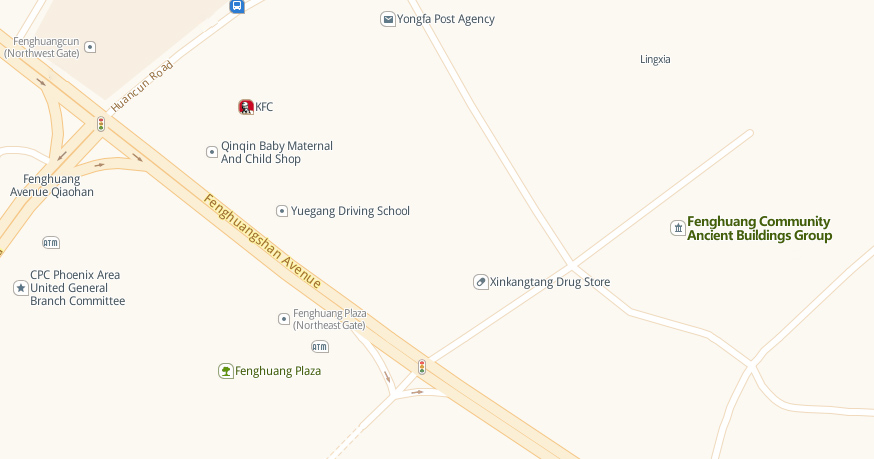Tap the ATM marker above CPC Phoenix Area
The width and height of the screenshot is (874, 459).
pos(51,243)
